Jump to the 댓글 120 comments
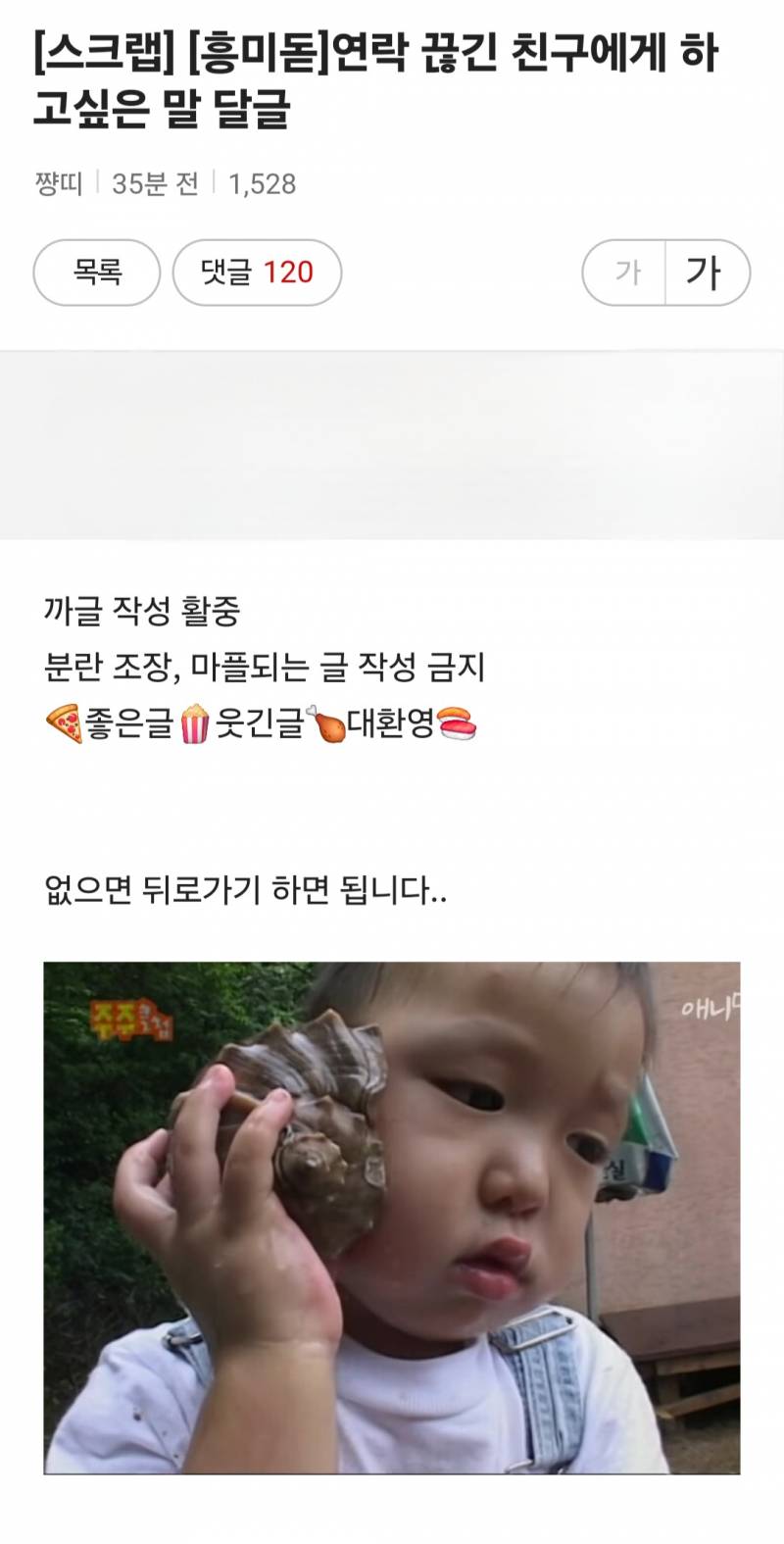 257,273
